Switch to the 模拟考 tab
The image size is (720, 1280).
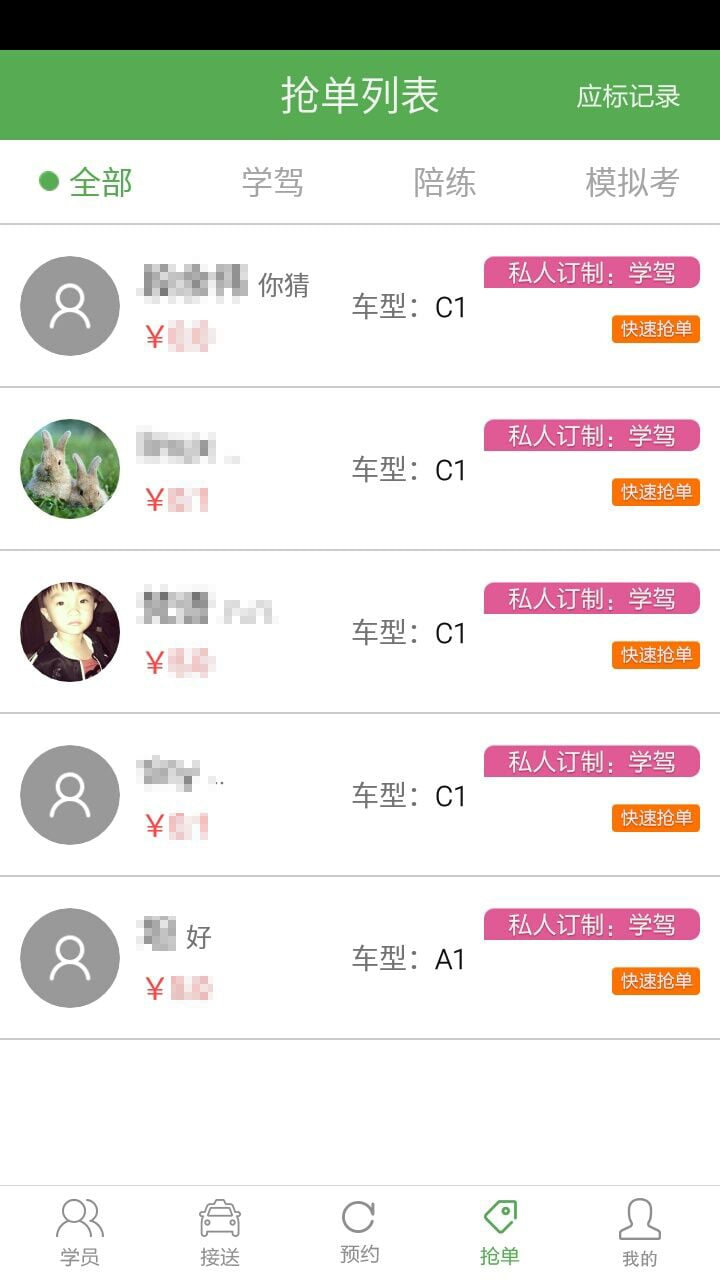pos(632,182)
